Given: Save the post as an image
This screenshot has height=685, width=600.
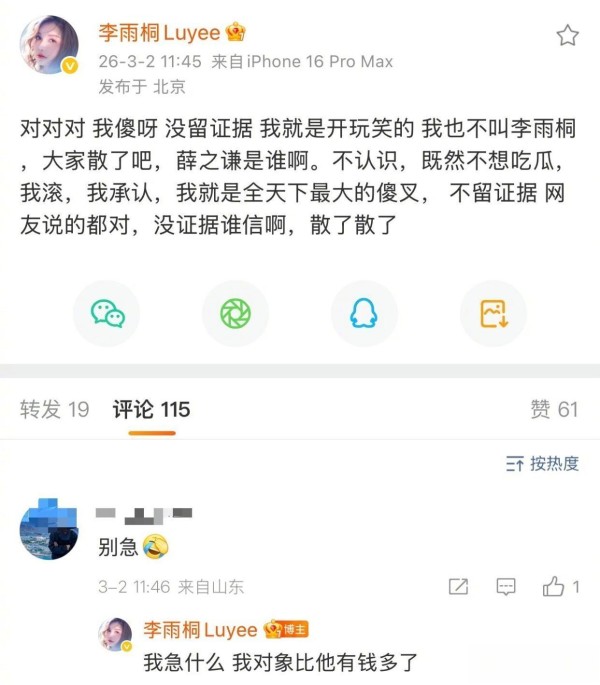Looking at the screenshot, I should click(493, 314).
